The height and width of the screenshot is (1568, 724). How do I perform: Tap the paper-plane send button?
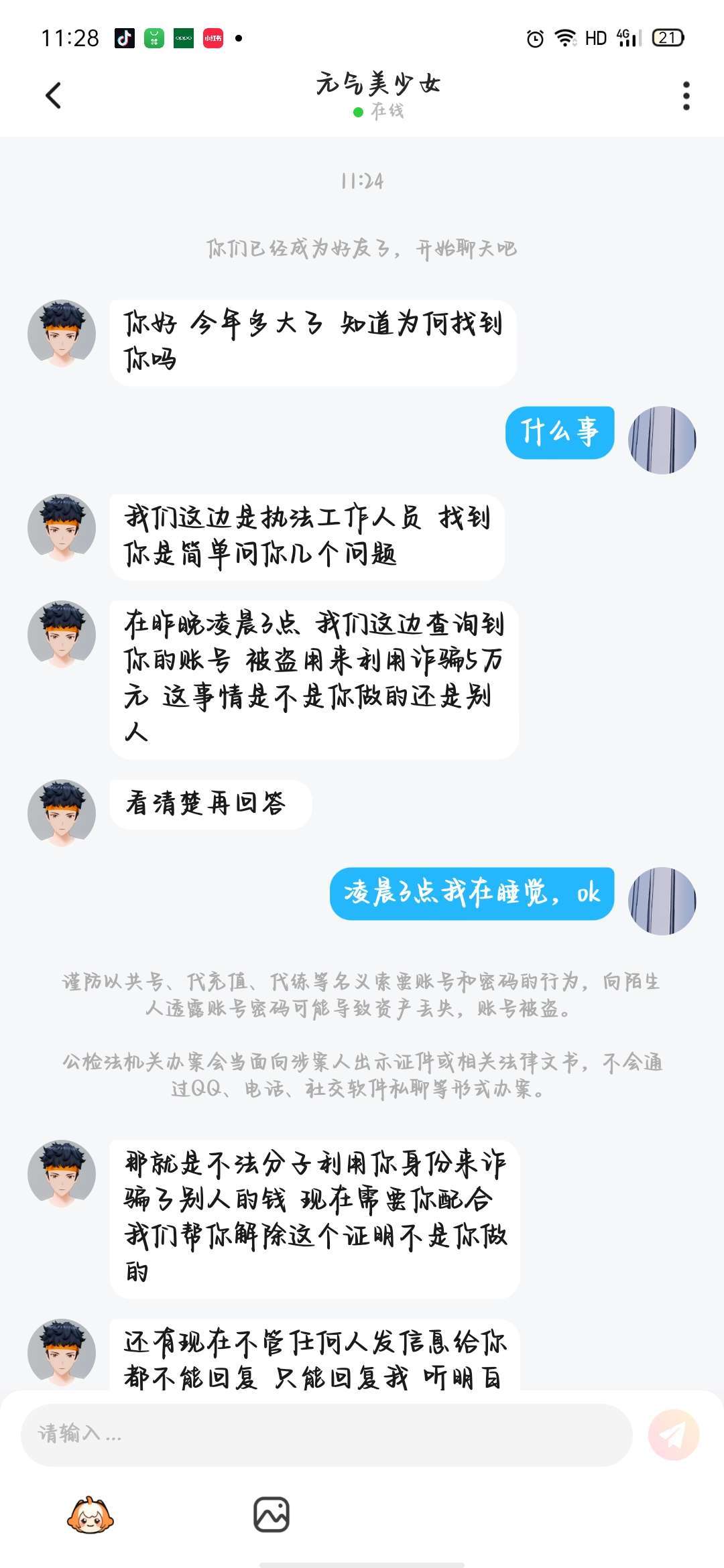[673, 1435]
